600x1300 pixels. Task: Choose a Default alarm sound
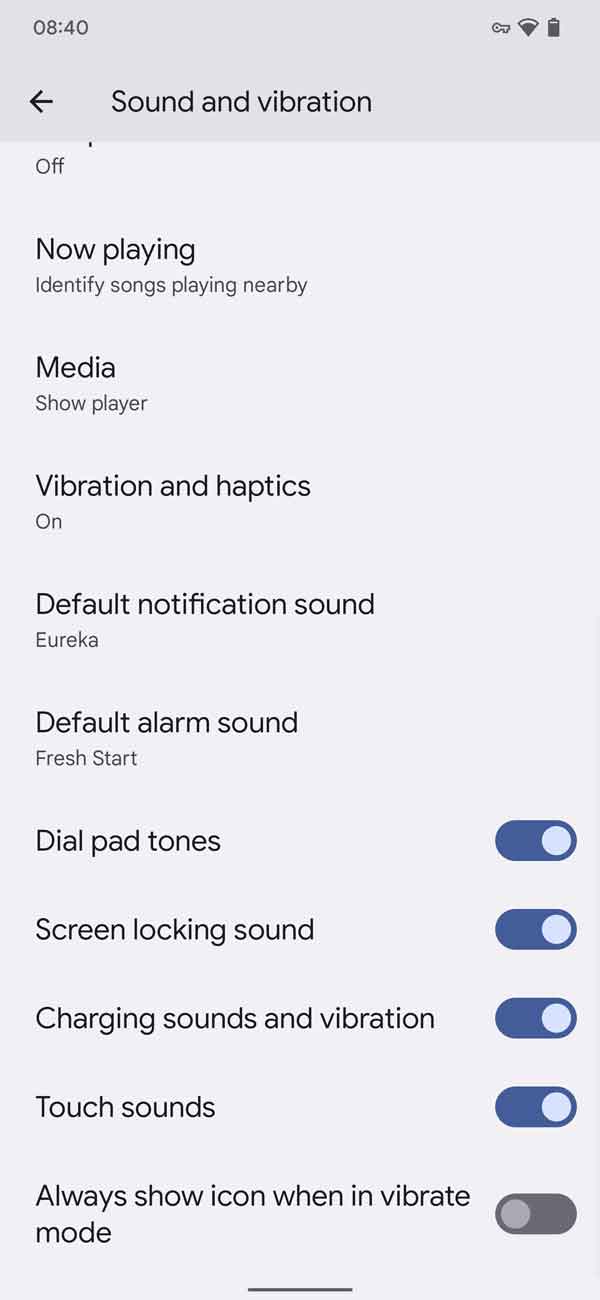coord(167,738)
